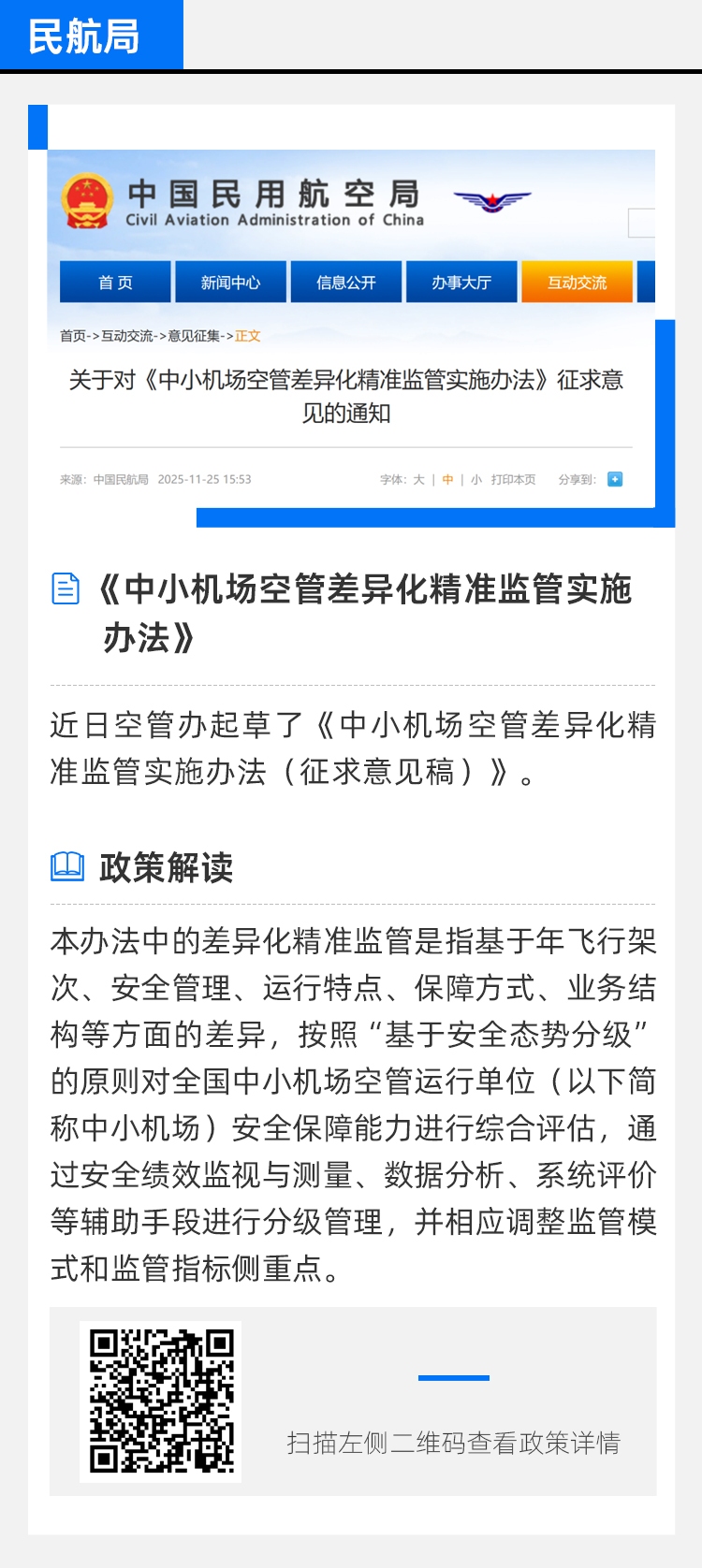Switch font size to 大
Screen dimensions: 702x1568
(x=418, y=479)
